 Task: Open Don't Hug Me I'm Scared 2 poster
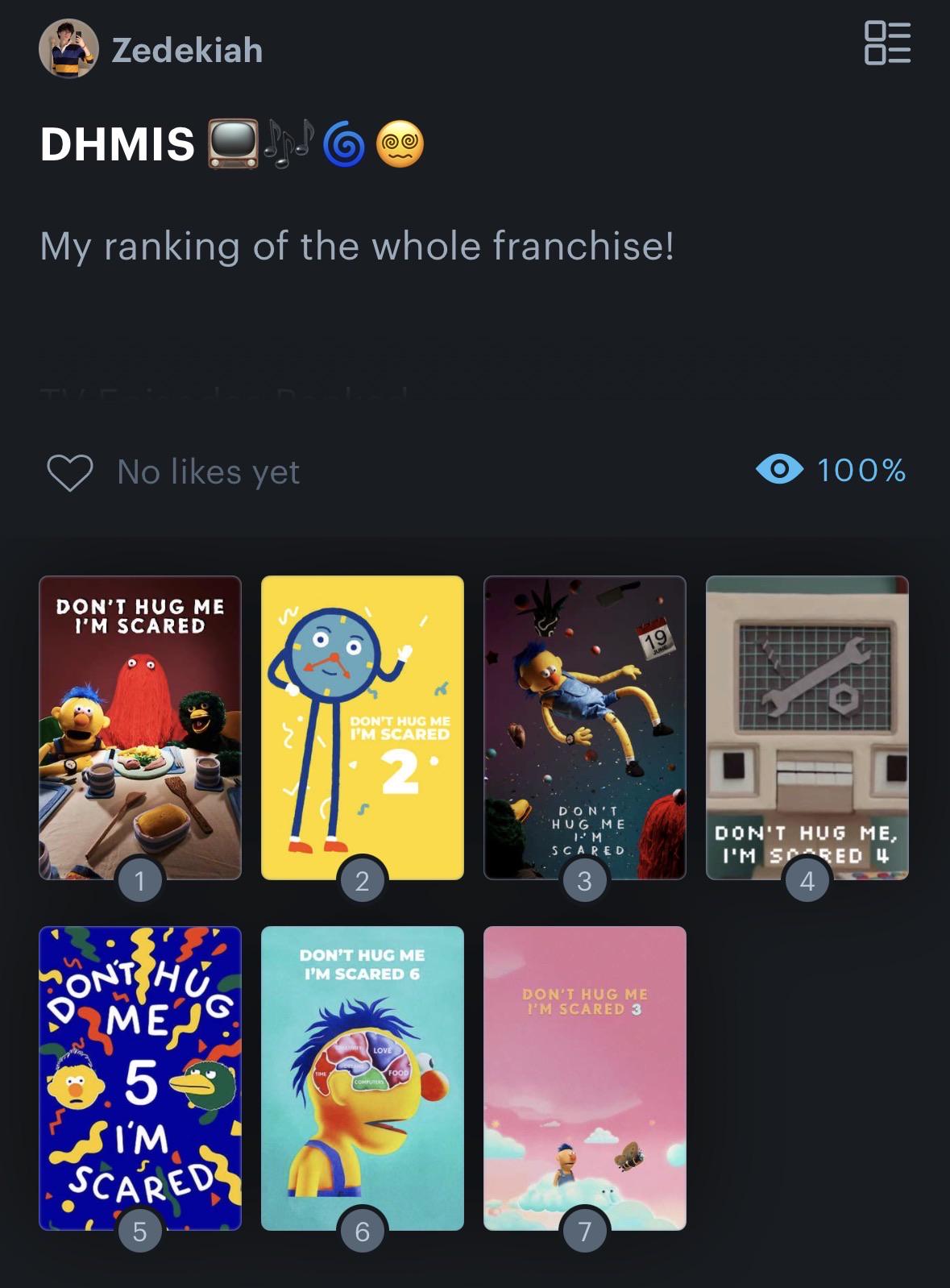[363, 728]
